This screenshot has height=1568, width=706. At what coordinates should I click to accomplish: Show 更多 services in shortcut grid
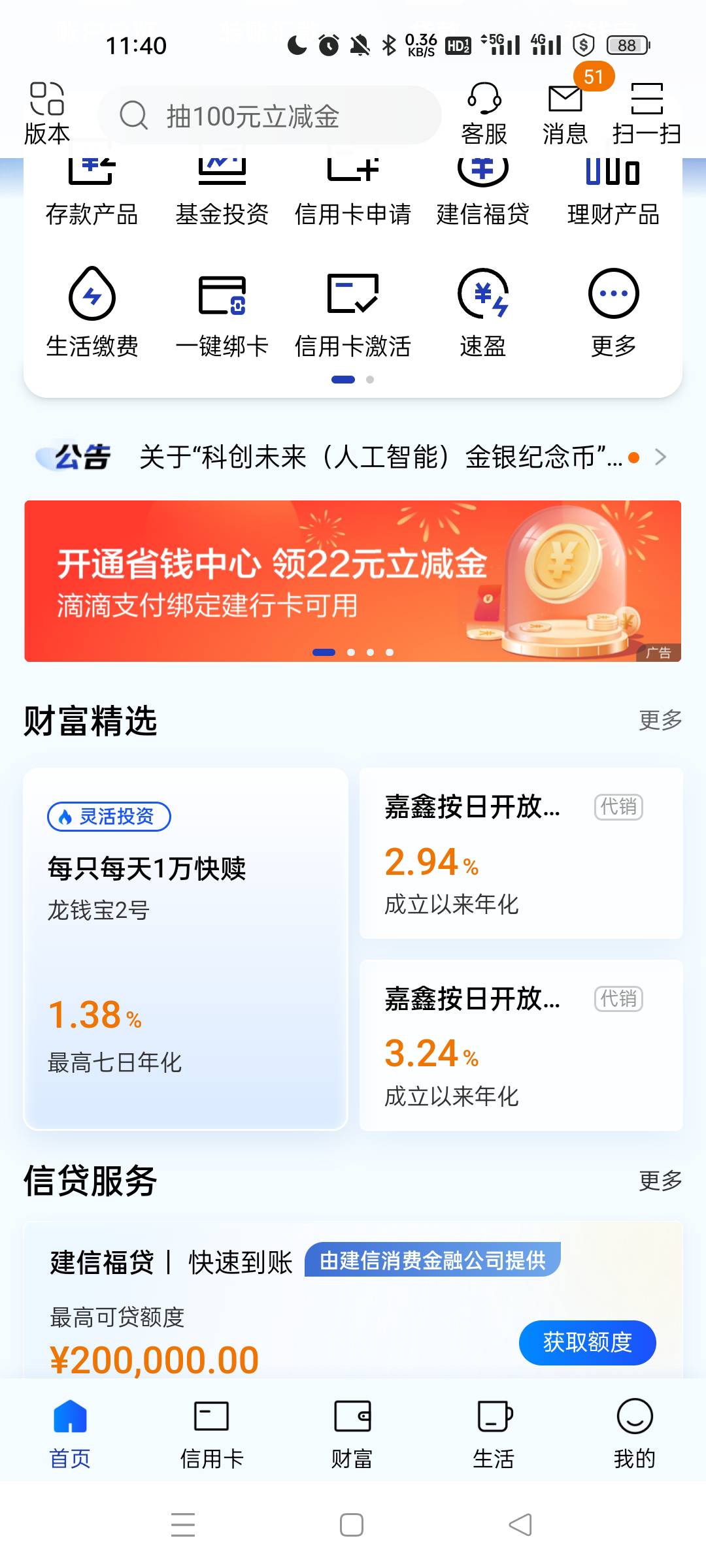tap(613, 312)
